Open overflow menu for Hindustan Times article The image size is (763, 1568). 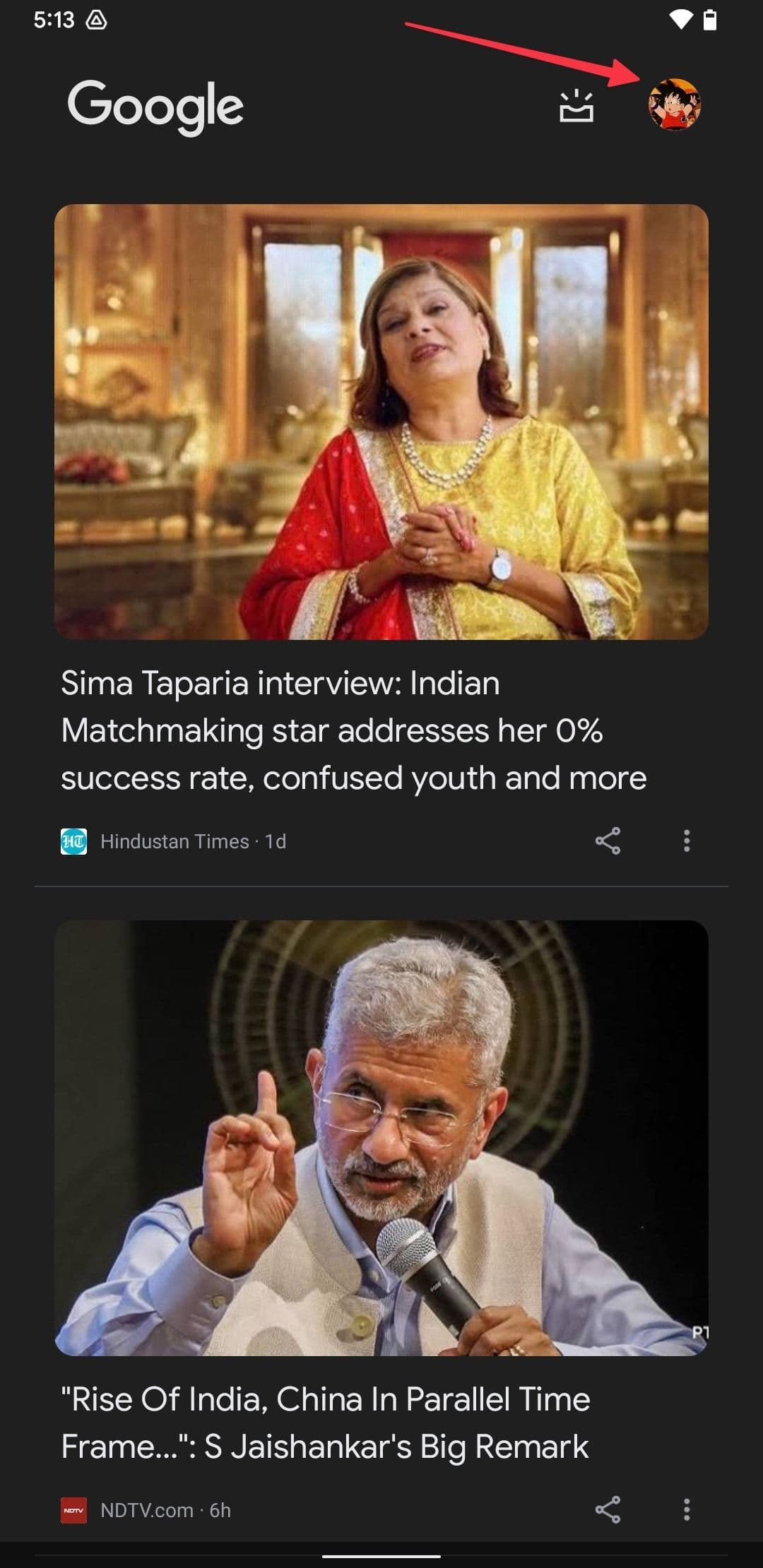pyautogui.click(x=686, y=841)
